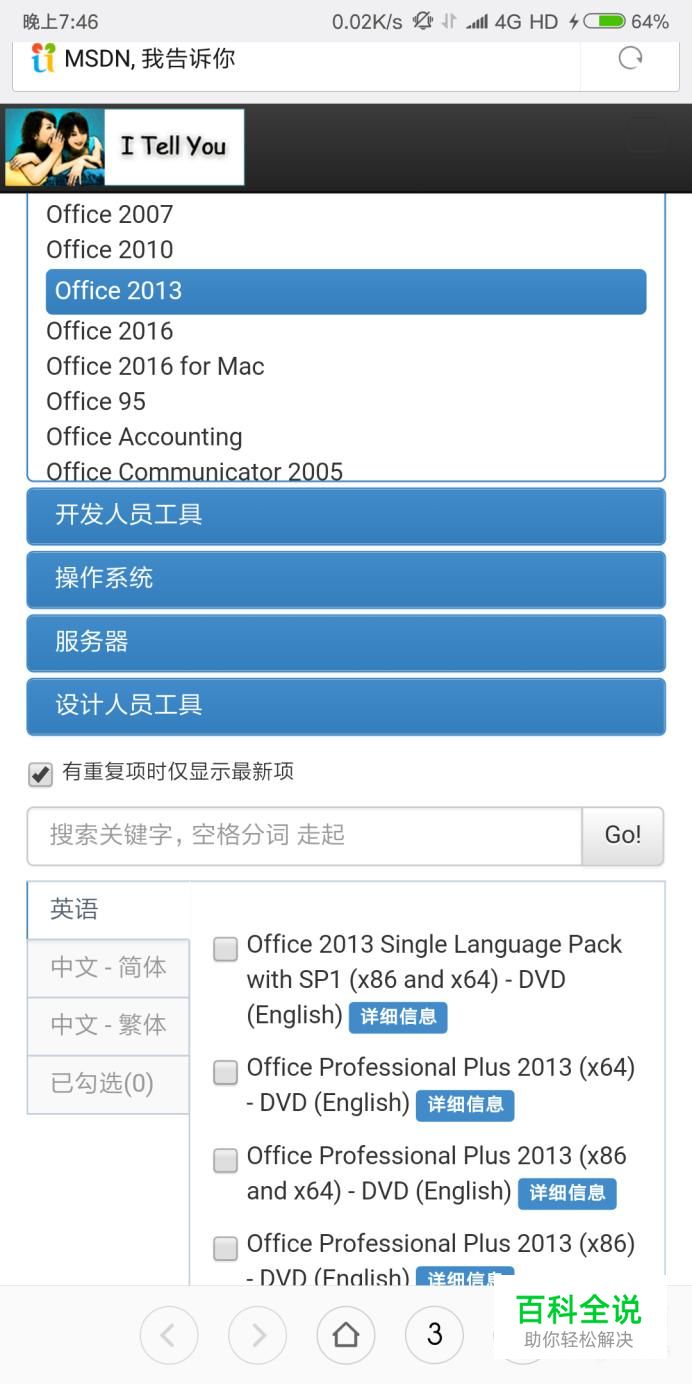This screenshot has height=1384, width=692.
Task: Select Office 2016 for Mac
Action: [x=155, y=366]
